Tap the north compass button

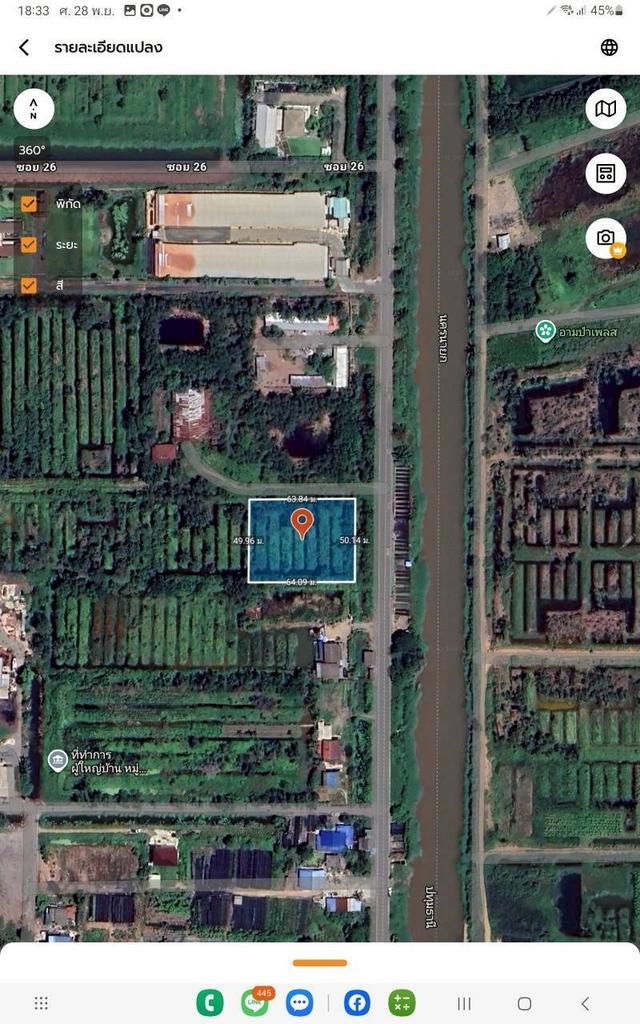coord(35,109)
